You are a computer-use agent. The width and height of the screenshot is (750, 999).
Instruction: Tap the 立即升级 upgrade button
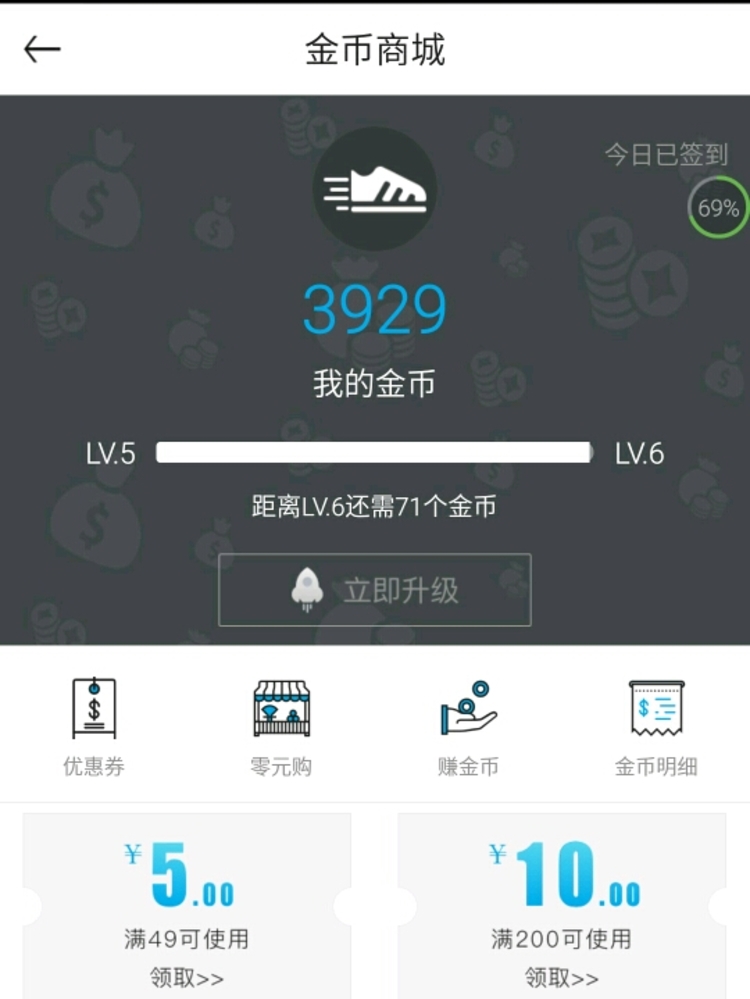coord(375,590)
